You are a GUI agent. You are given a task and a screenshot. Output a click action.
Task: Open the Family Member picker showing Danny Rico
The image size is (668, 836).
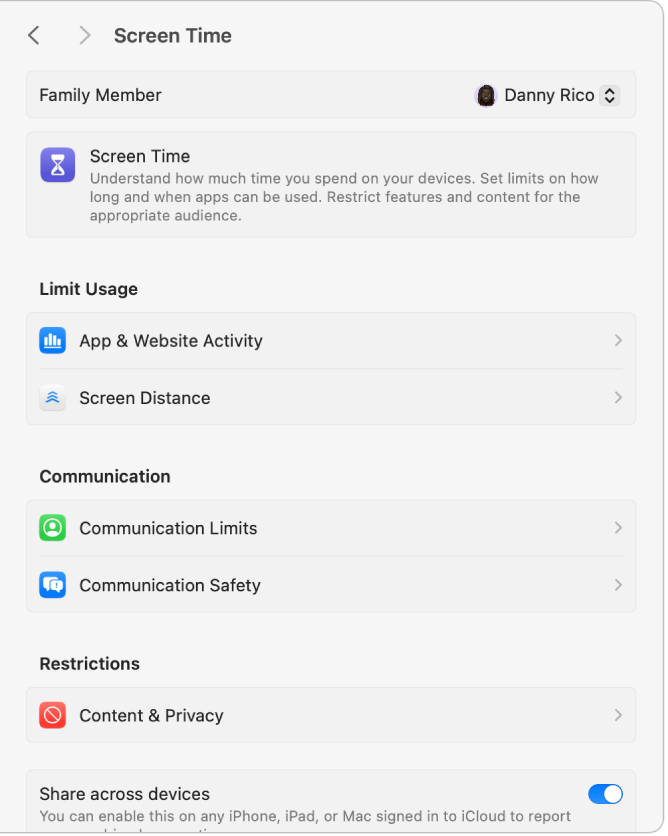[548, 96]
